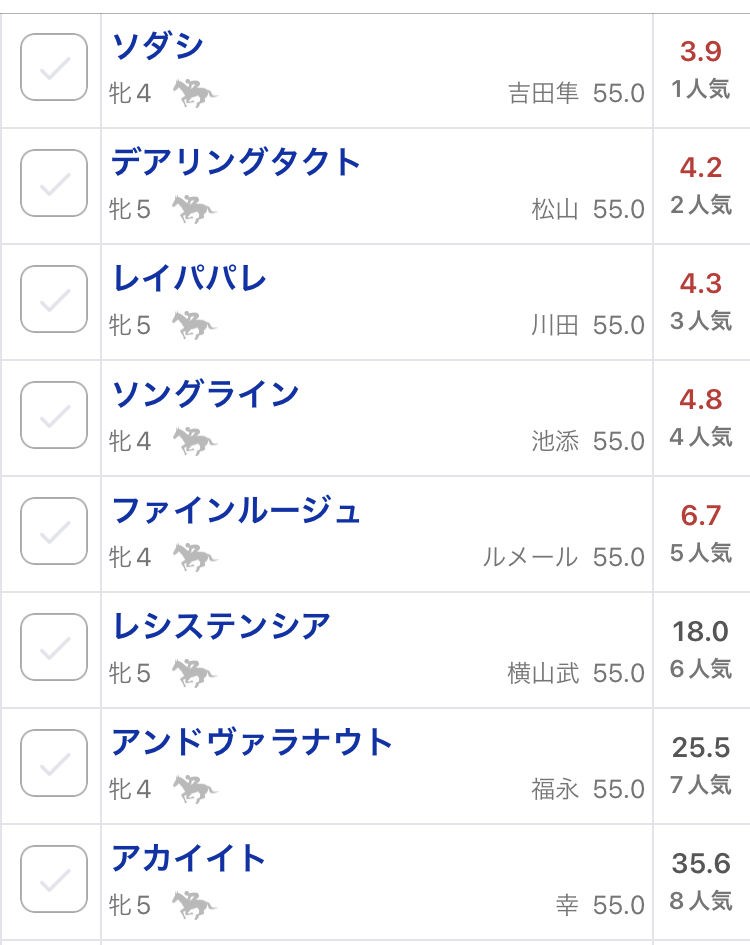This screenshot has width=750, height=945.
Task: Tick the checkbox beside レイパパレ
Action: click(54, 299)
